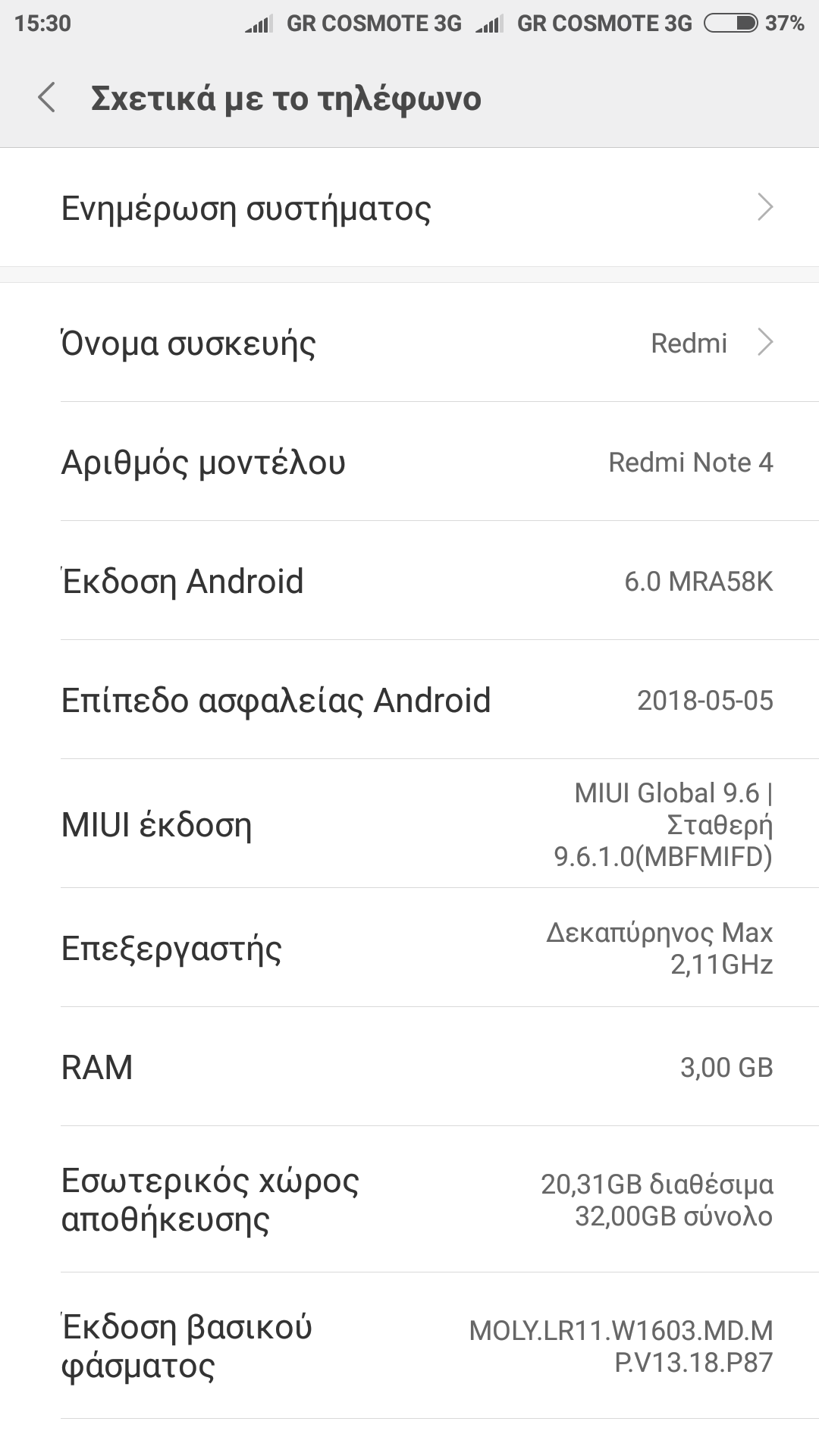Tap the MIUI έκδοση row
Screen dimensions: 819x1456
(x=409, y=824)
